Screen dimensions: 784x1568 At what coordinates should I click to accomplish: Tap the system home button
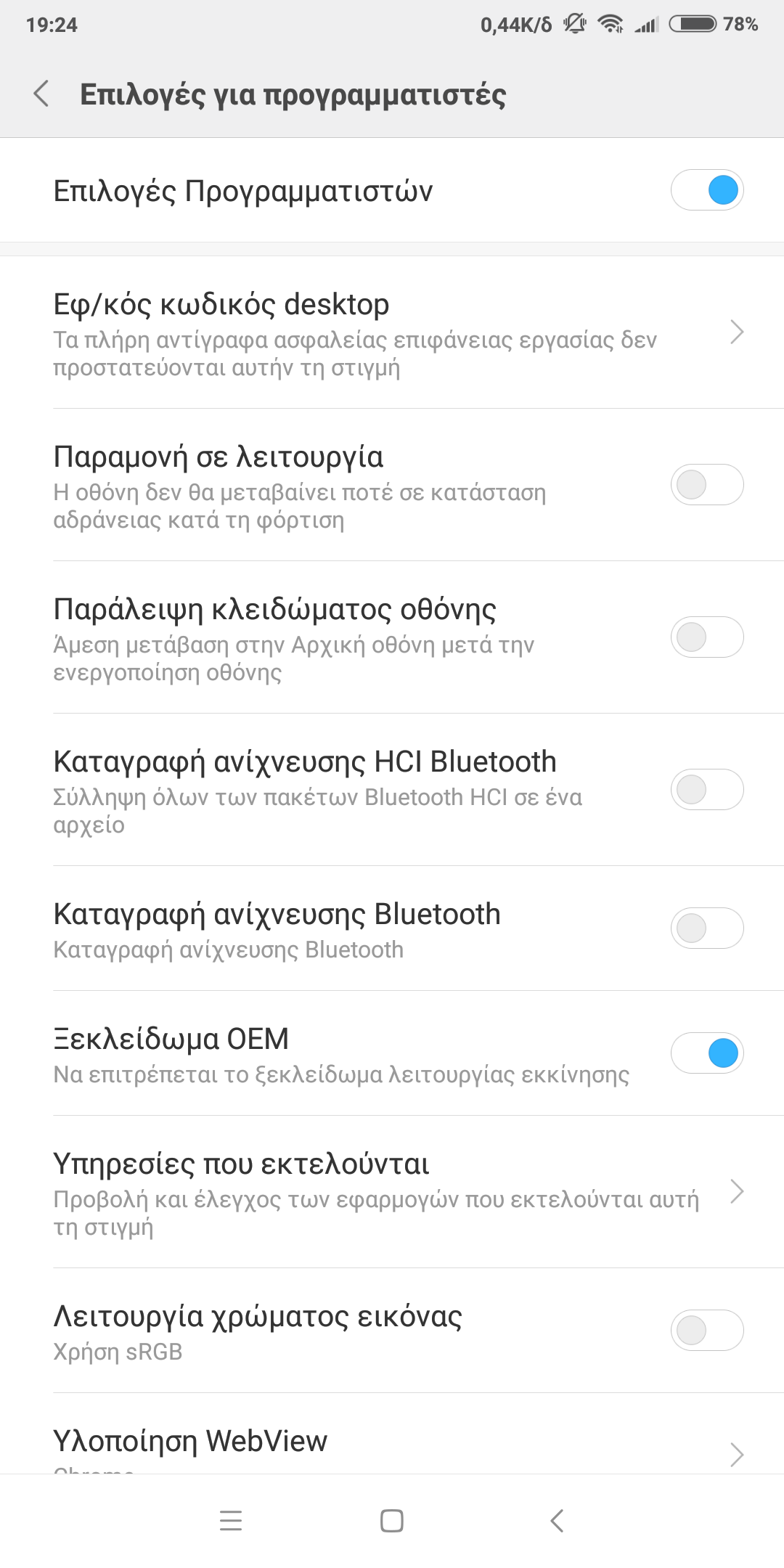pos(392,1521)
